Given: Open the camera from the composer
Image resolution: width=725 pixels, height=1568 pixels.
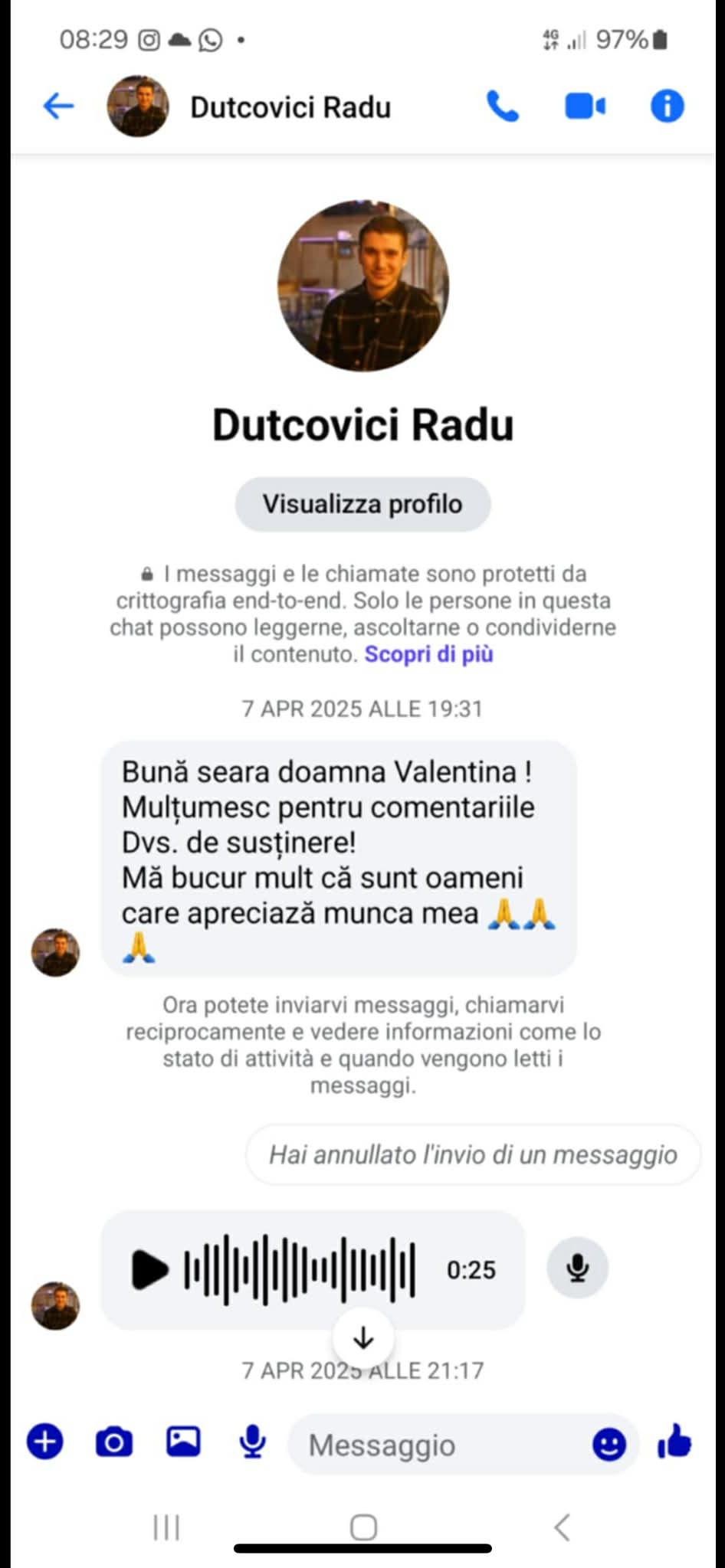Looking at the screenshot, I should point(114,1442).
